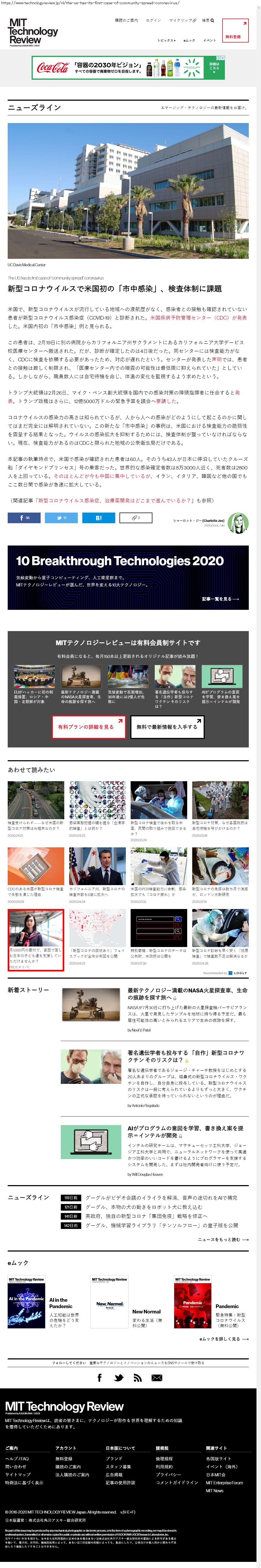Open the 10 Breakthrough Technologies 2020 banner
Viewport: 261px width, 1568px height.
tap(128, 577)
